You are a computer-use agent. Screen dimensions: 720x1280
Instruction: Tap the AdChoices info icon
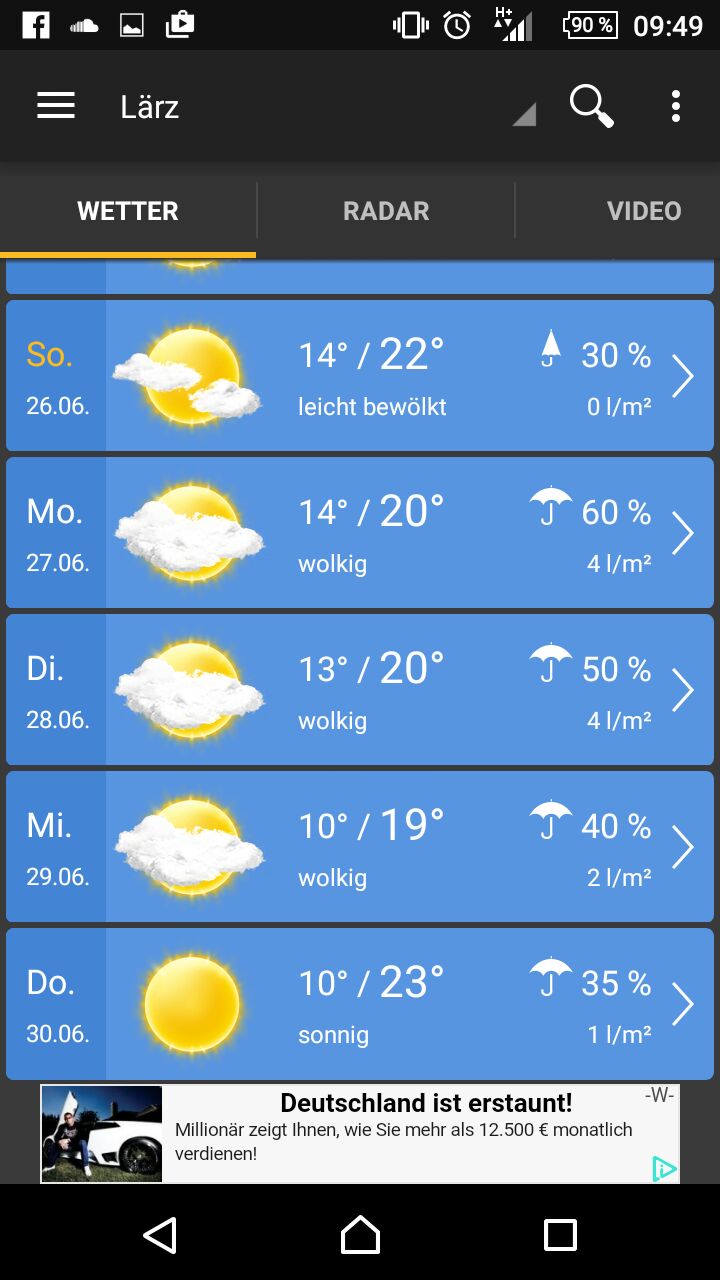click(x=664, y=1168)
